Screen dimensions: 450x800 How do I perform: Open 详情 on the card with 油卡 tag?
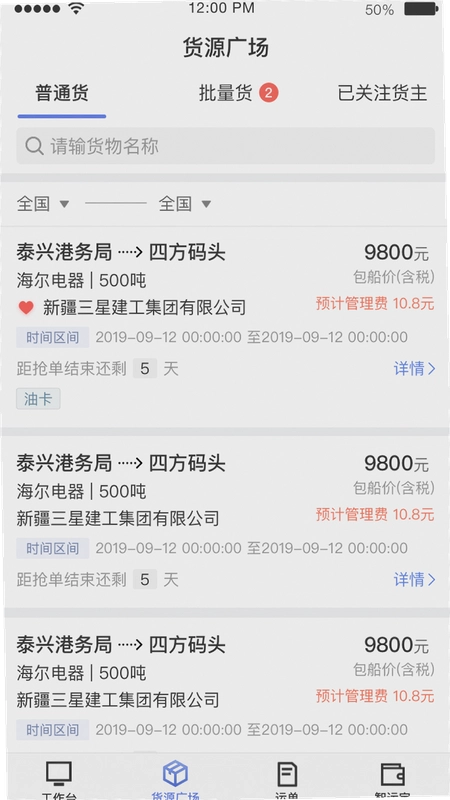tap(414, 368)
